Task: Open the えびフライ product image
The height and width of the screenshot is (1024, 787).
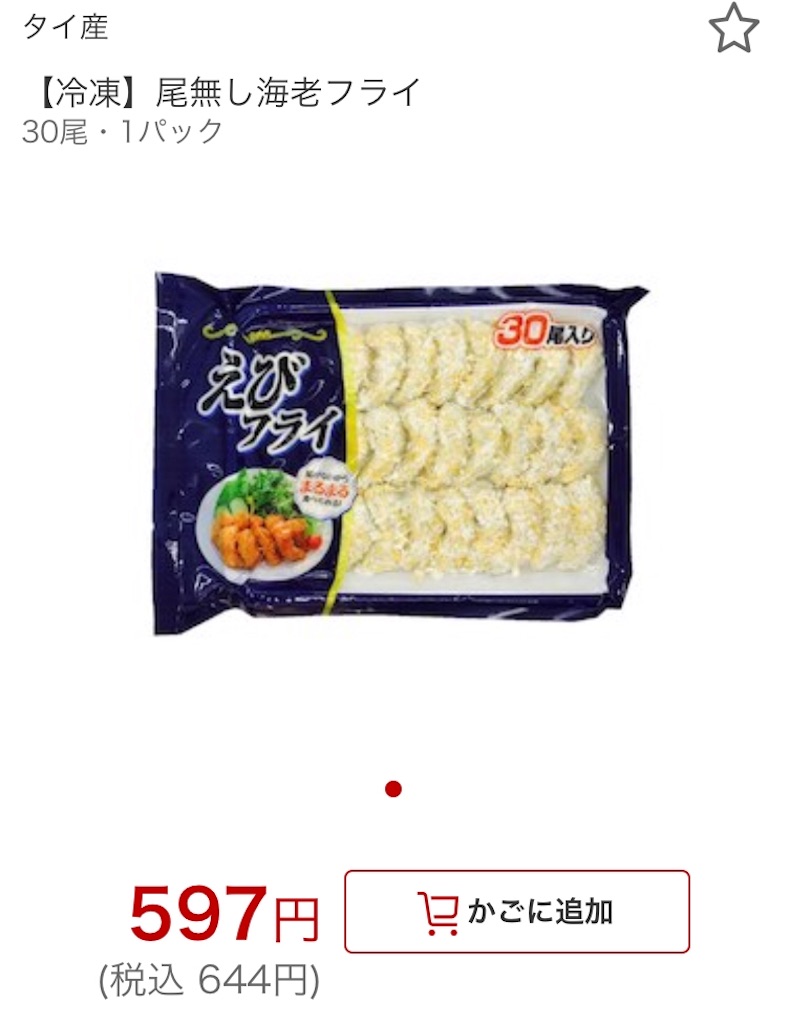Action: click(394, 453)
